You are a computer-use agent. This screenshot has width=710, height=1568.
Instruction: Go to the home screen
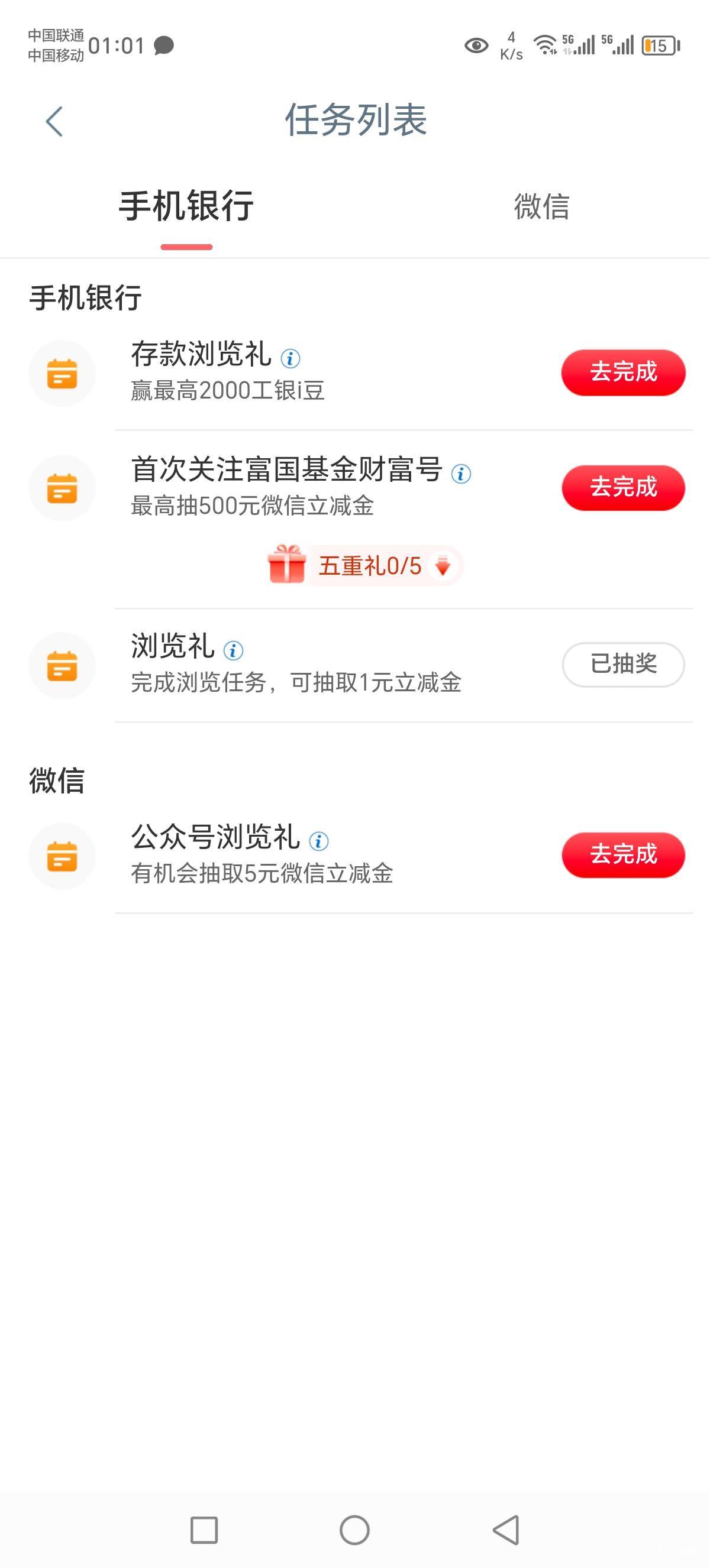pos(354,1530)
